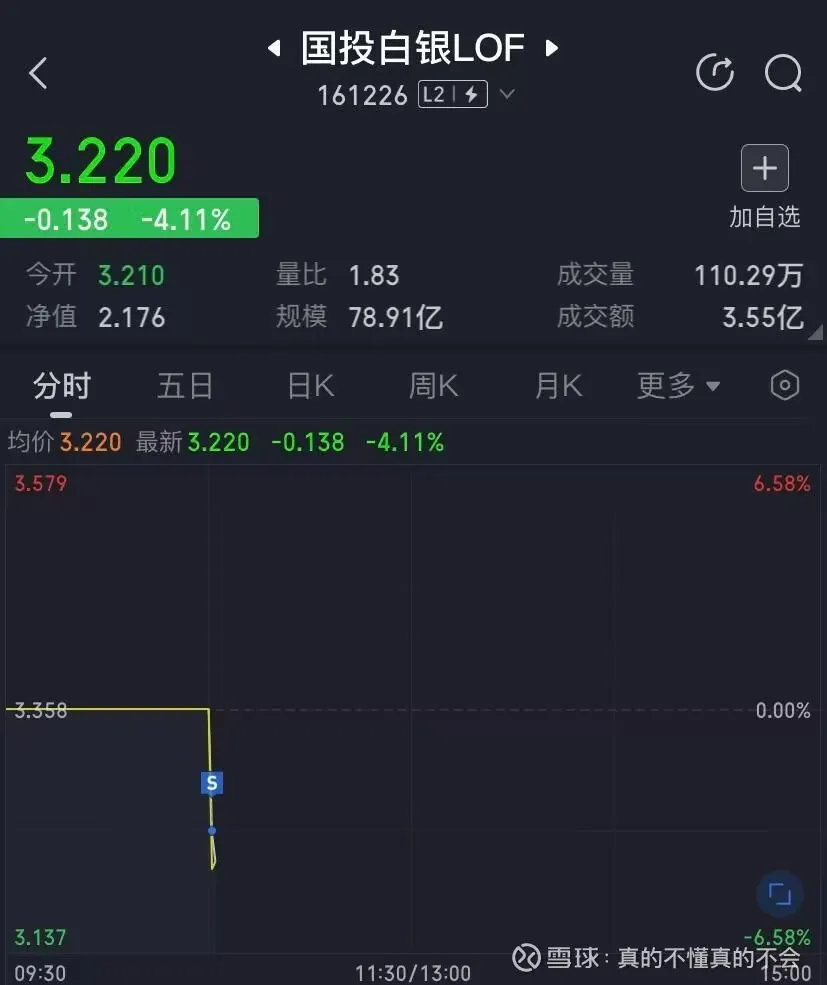View the 周K chart tab
This screenshot has width=827, height=985.
click(x=433, y=385)
